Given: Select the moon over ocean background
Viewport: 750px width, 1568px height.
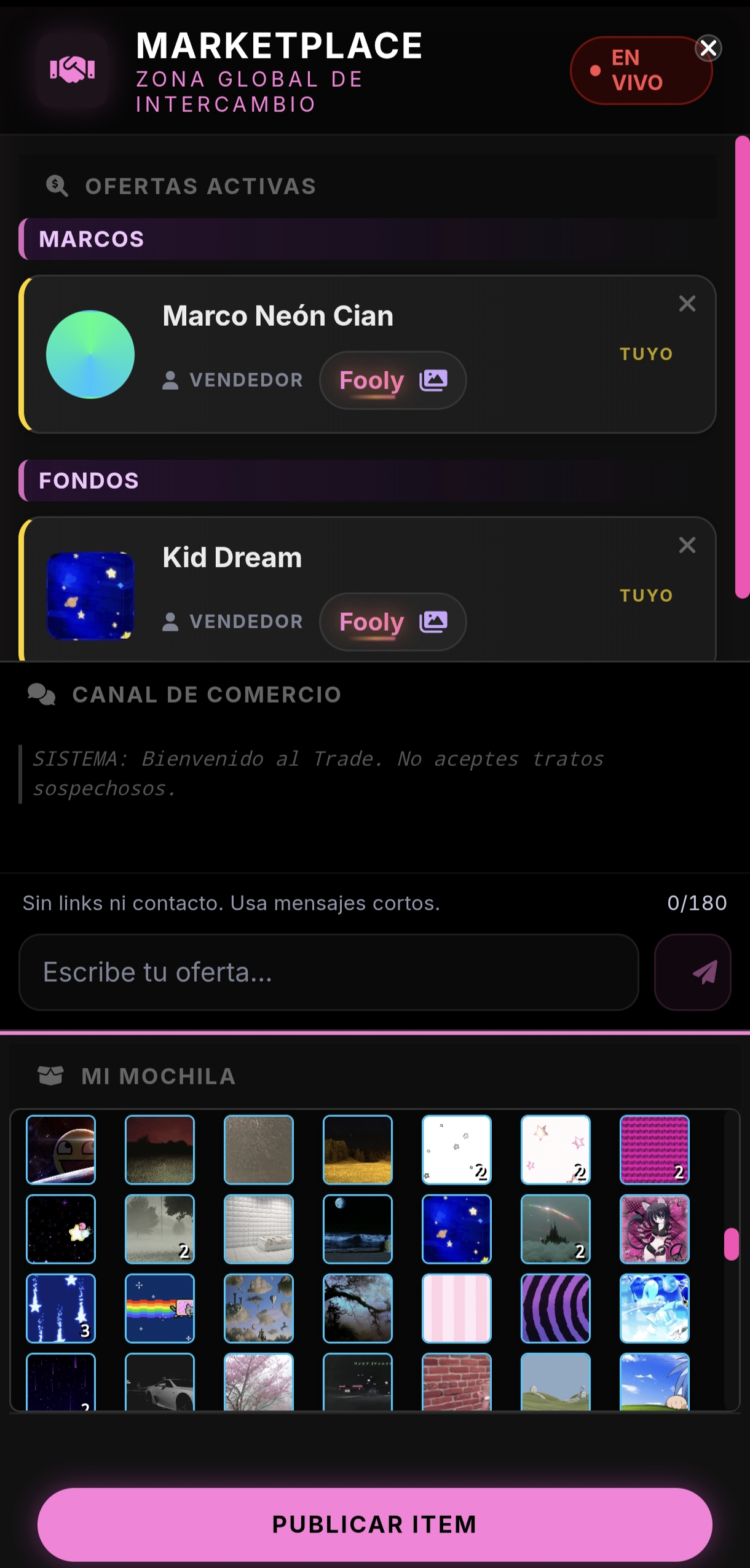Looking at the screenshot, I should tap(358, 1229).
